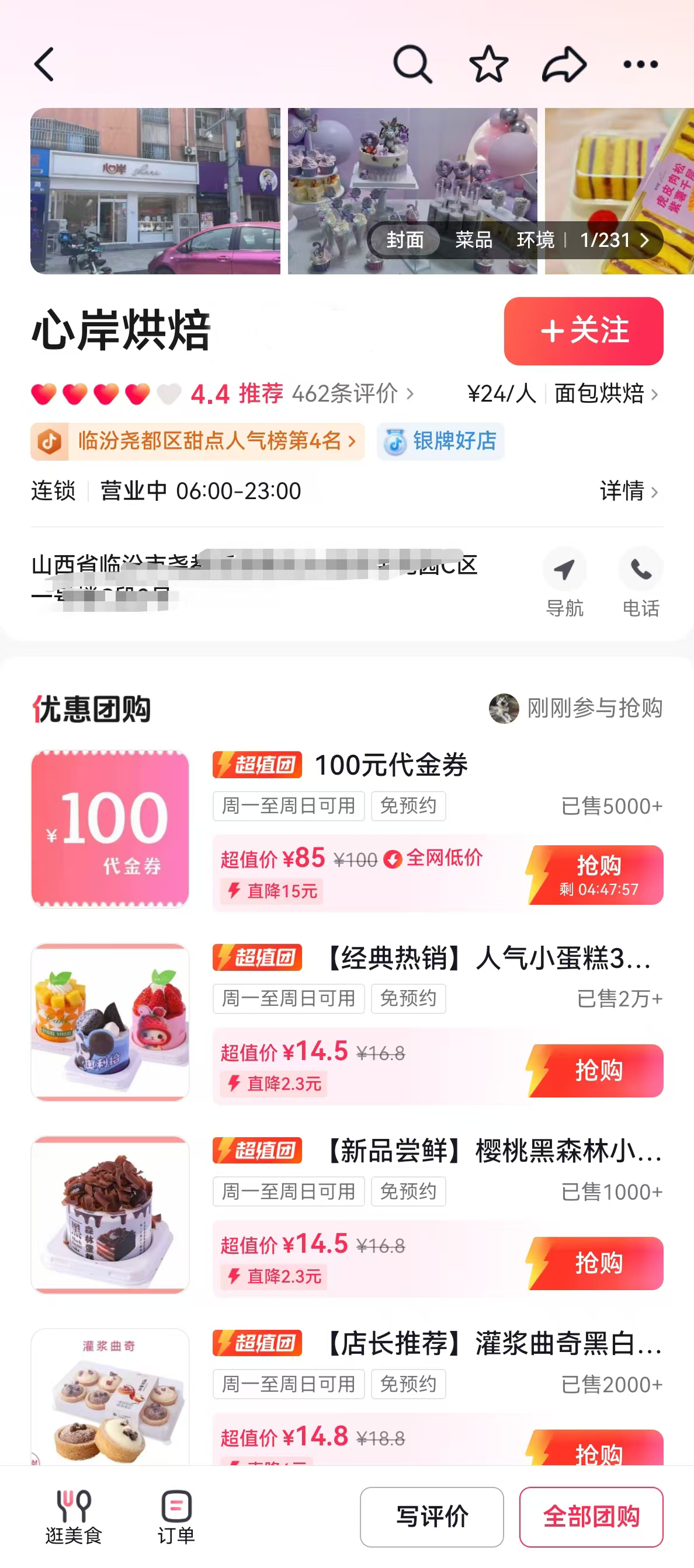Go back to the previous page
694x1568 pixels.
[44, 65]
